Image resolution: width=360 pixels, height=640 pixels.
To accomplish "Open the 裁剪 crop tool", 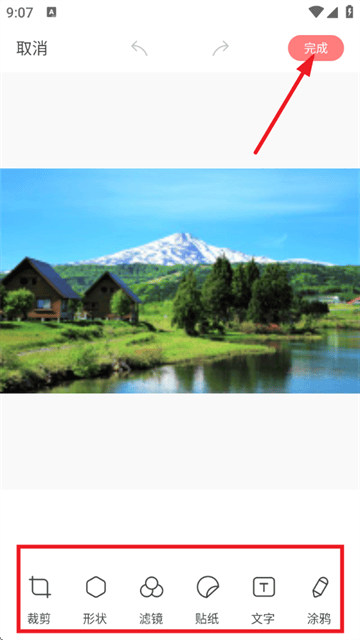I will tap(39, 600).
